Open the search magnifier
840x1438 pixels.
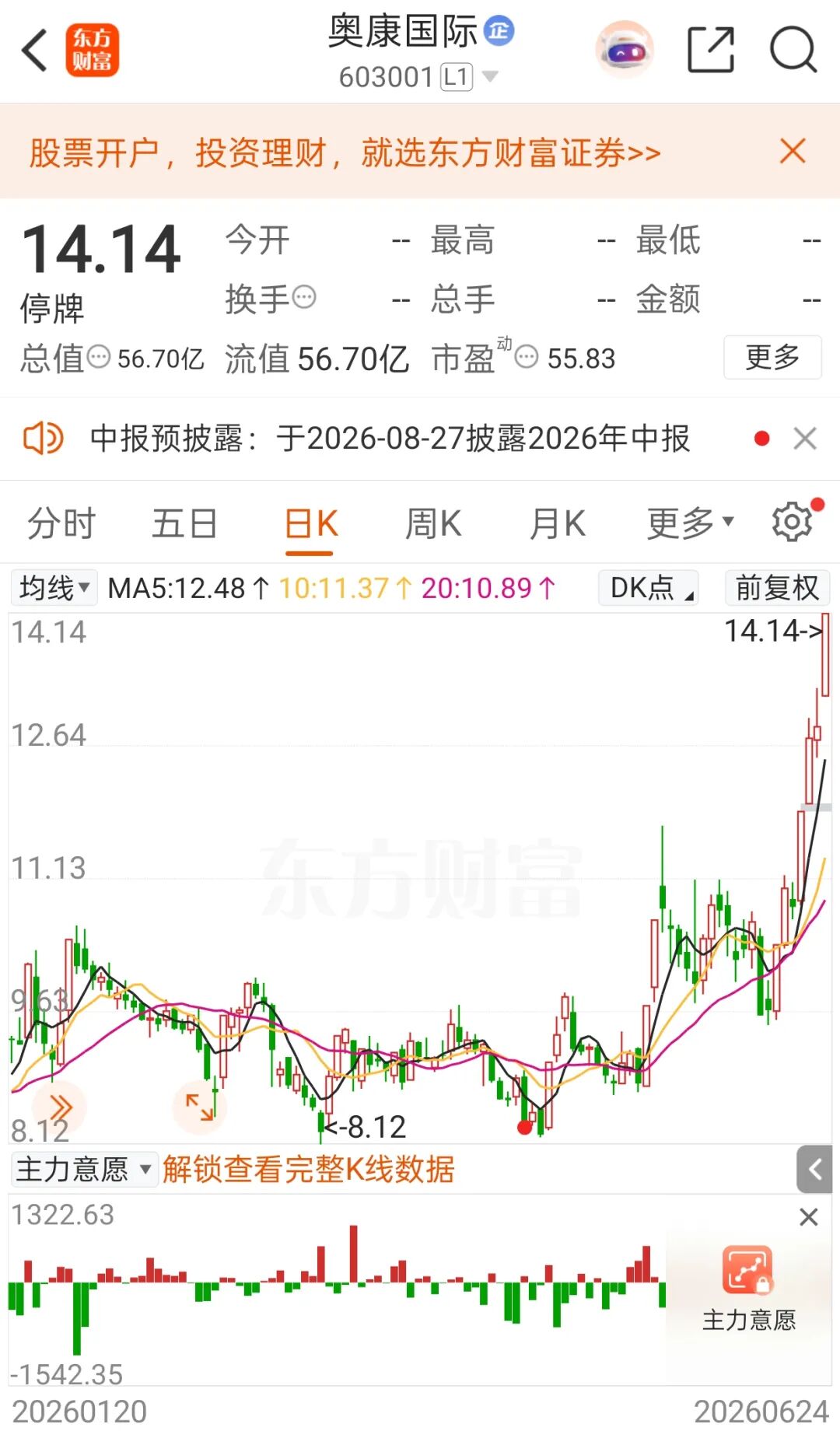(x=793, y=50)
